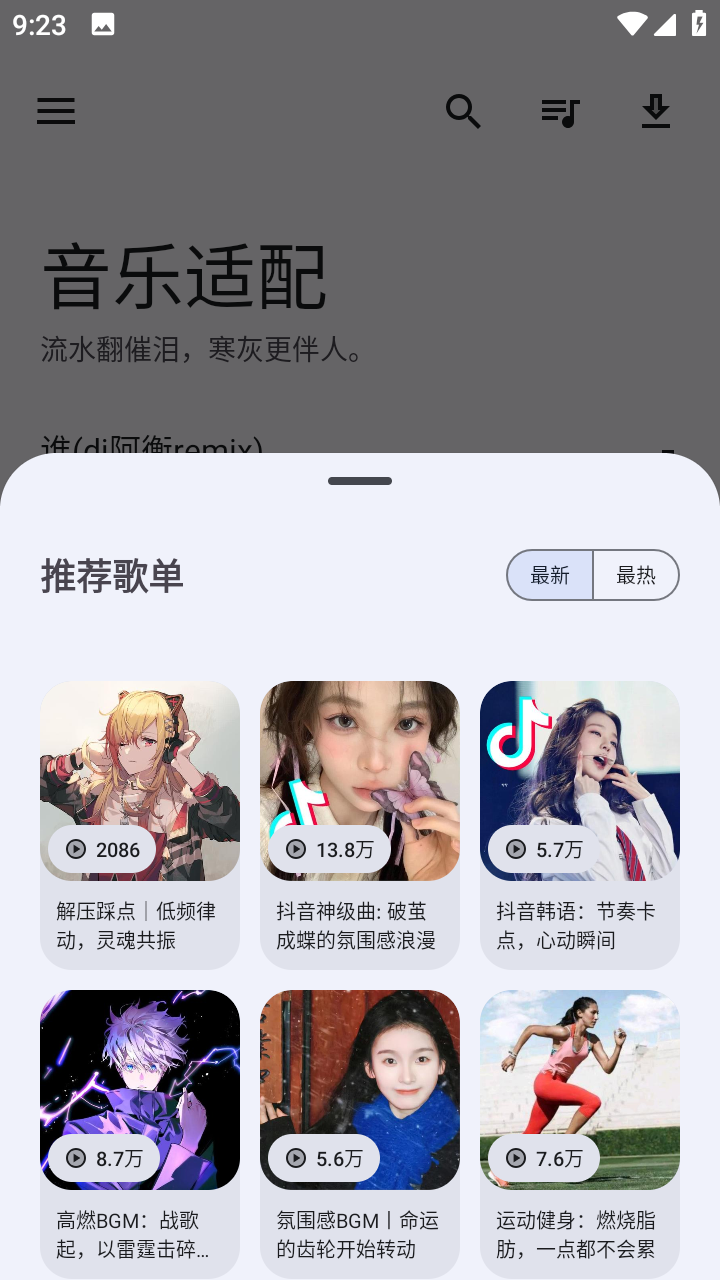
Task: Open the music playlist queue icon
Action: click(560, 112)
